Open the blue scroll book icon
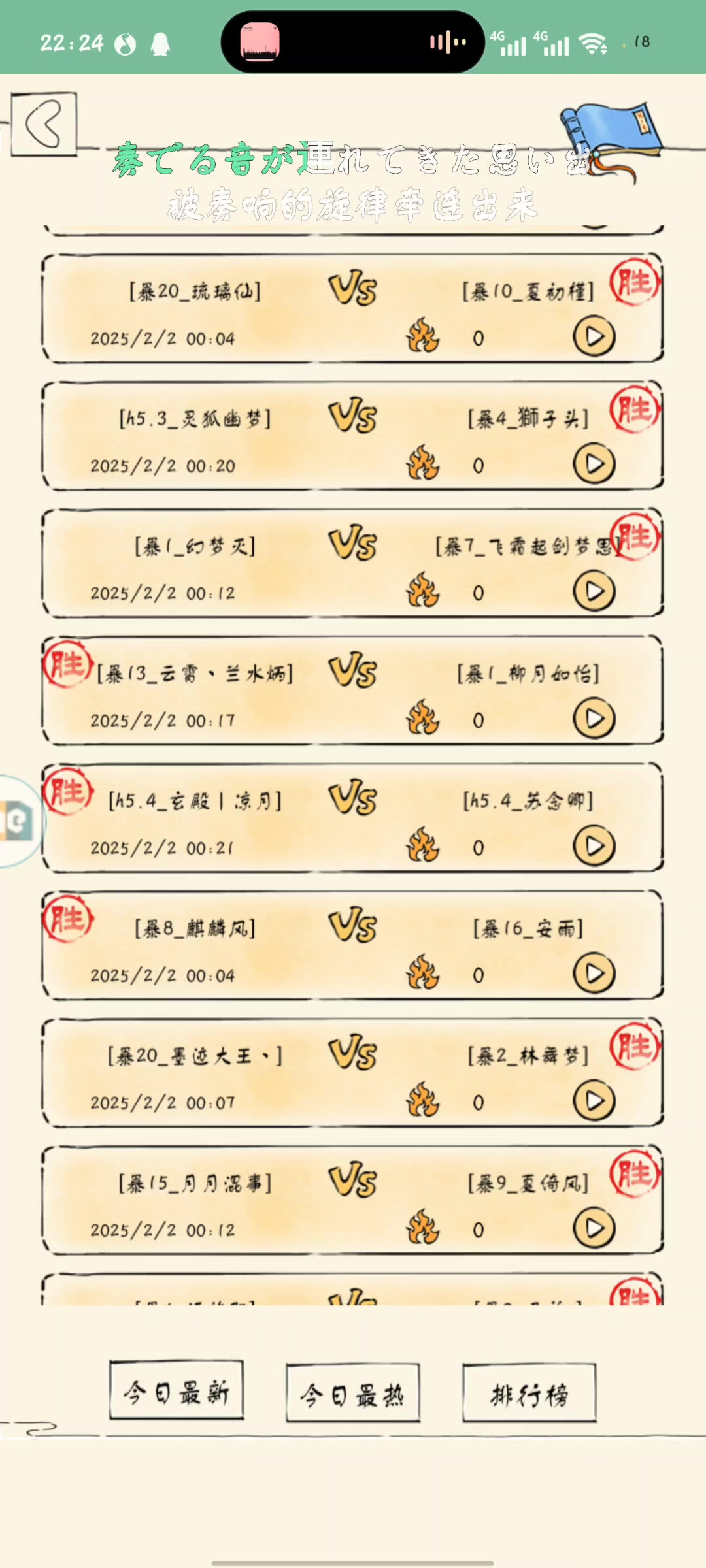This screenshot has height=1568, width=706. click(x=610, y=135)
